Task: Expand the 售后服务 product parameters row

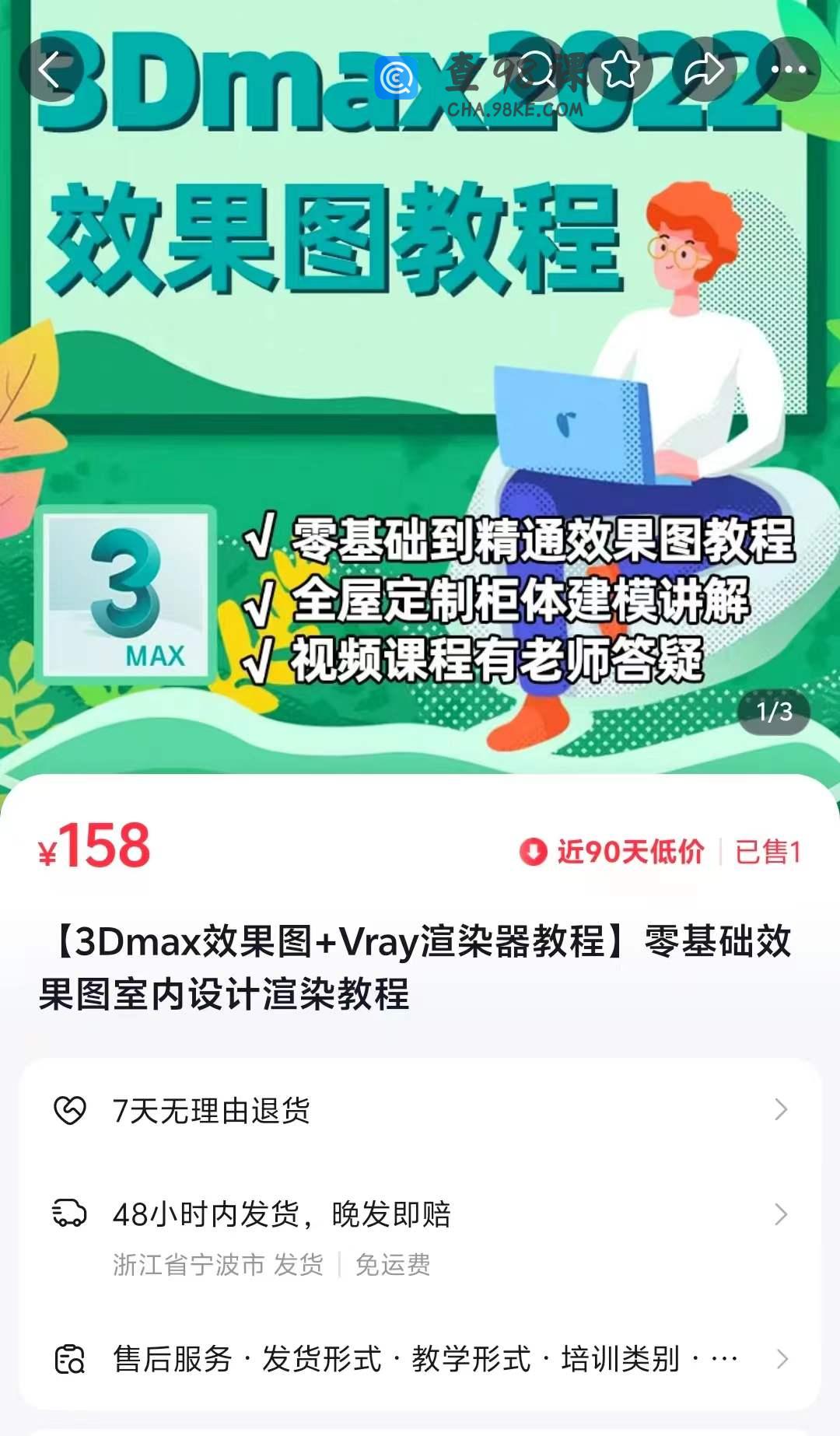Action: click(420, 1359)
